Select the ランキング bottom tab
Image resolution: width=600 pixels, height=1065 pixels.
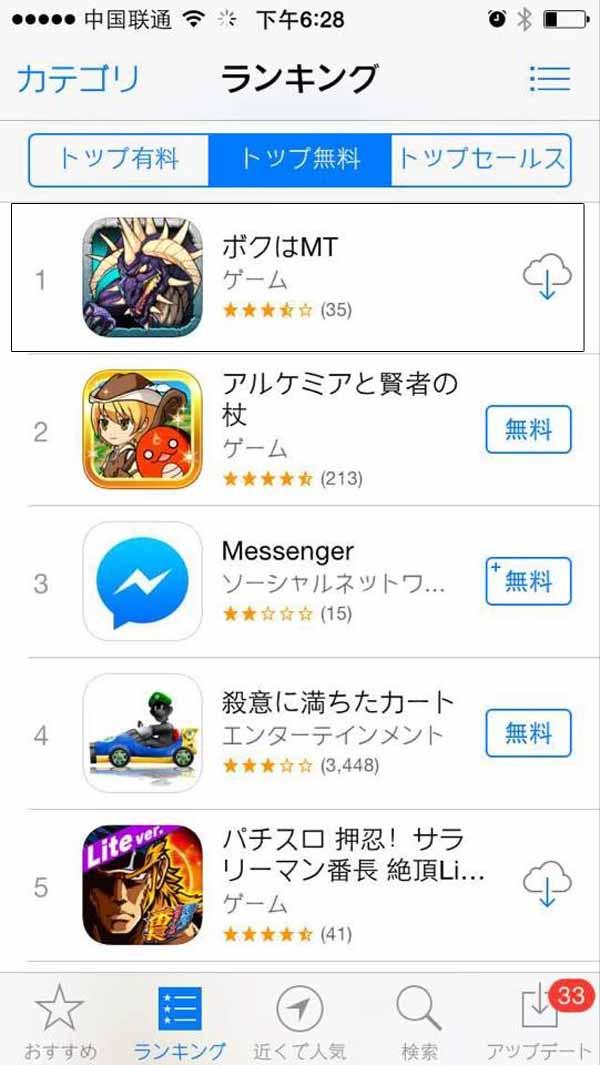coord(179,1020)
